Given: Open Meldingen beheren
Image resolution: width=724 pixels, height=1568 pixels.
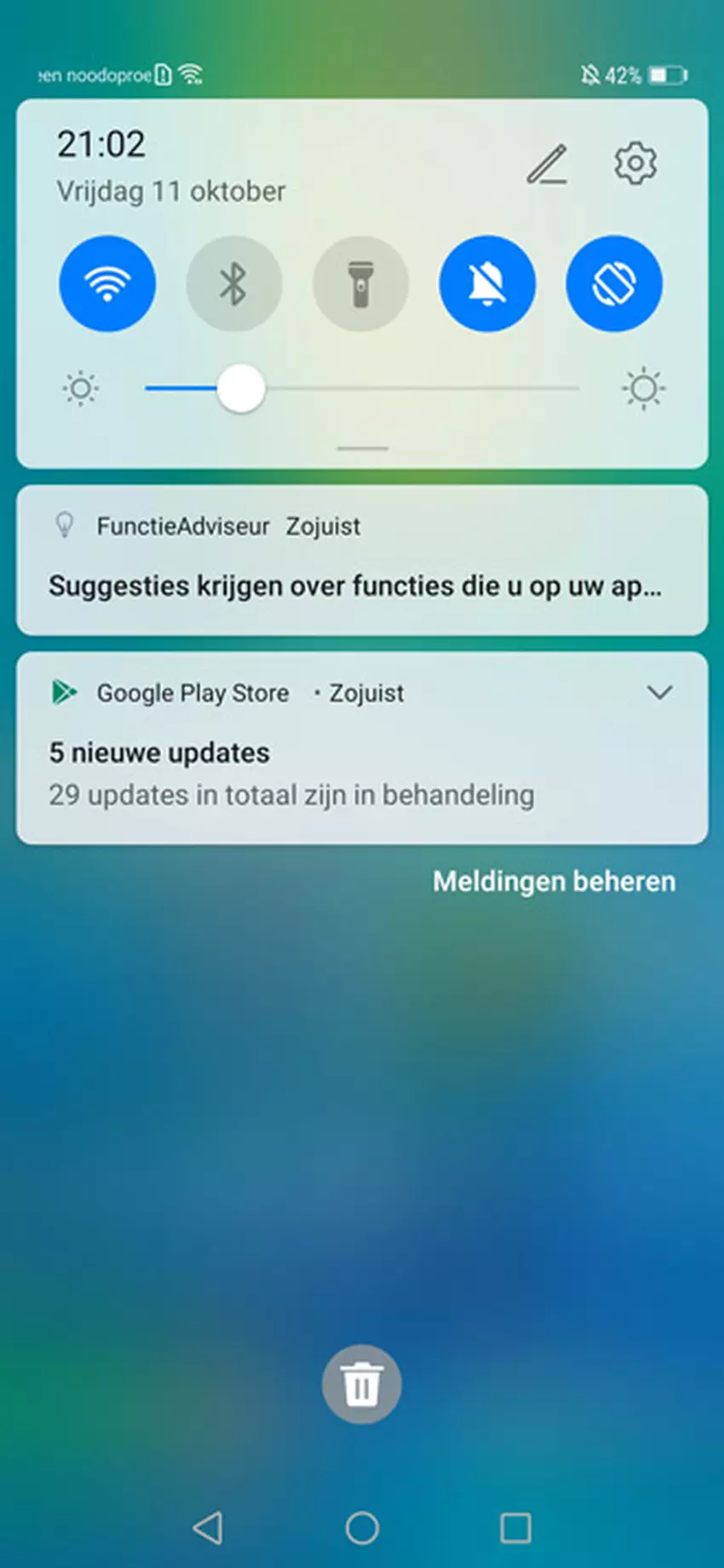Looking at the screenshot, I should (x=554, y=881).
